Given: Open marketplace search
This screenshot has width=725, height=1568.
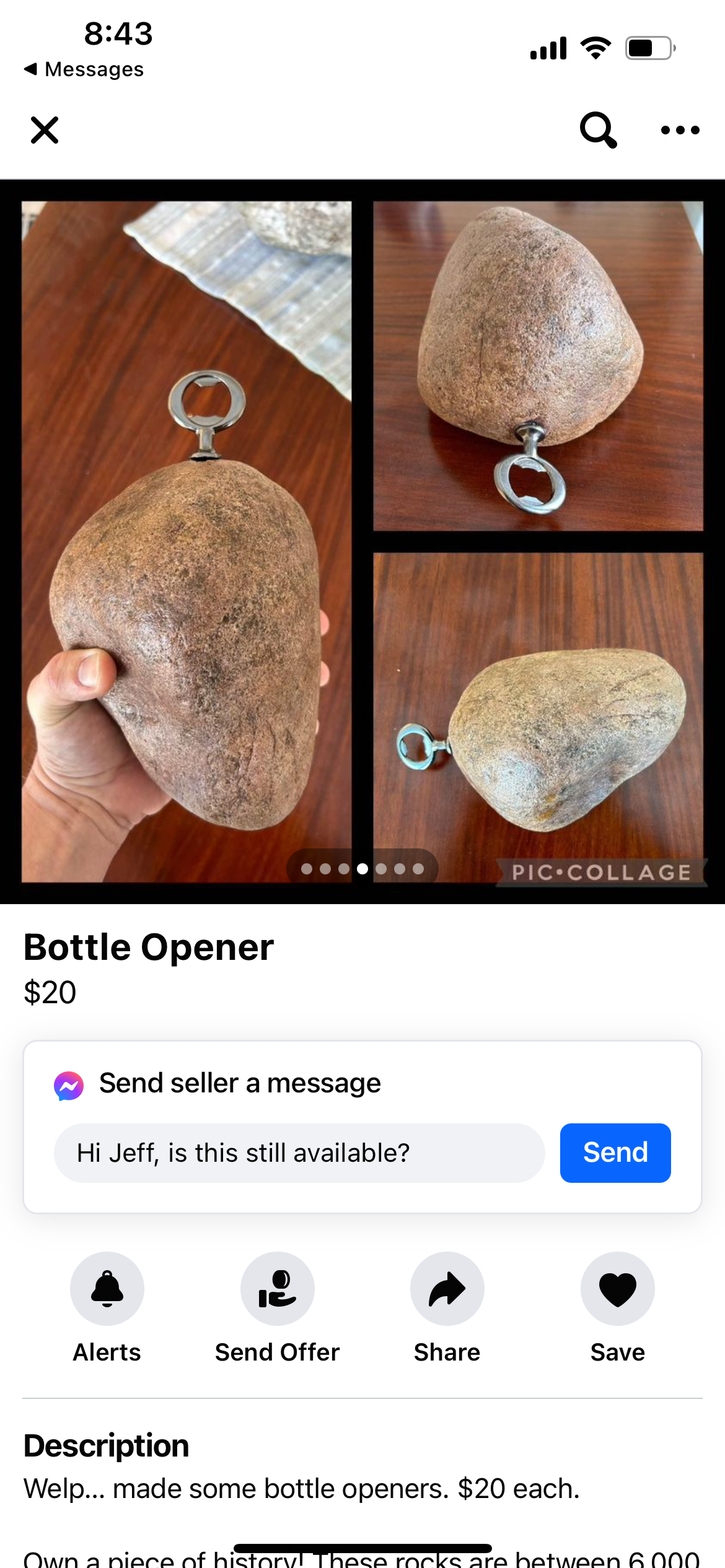Looking at the screenshot, I should pos(598,130).
